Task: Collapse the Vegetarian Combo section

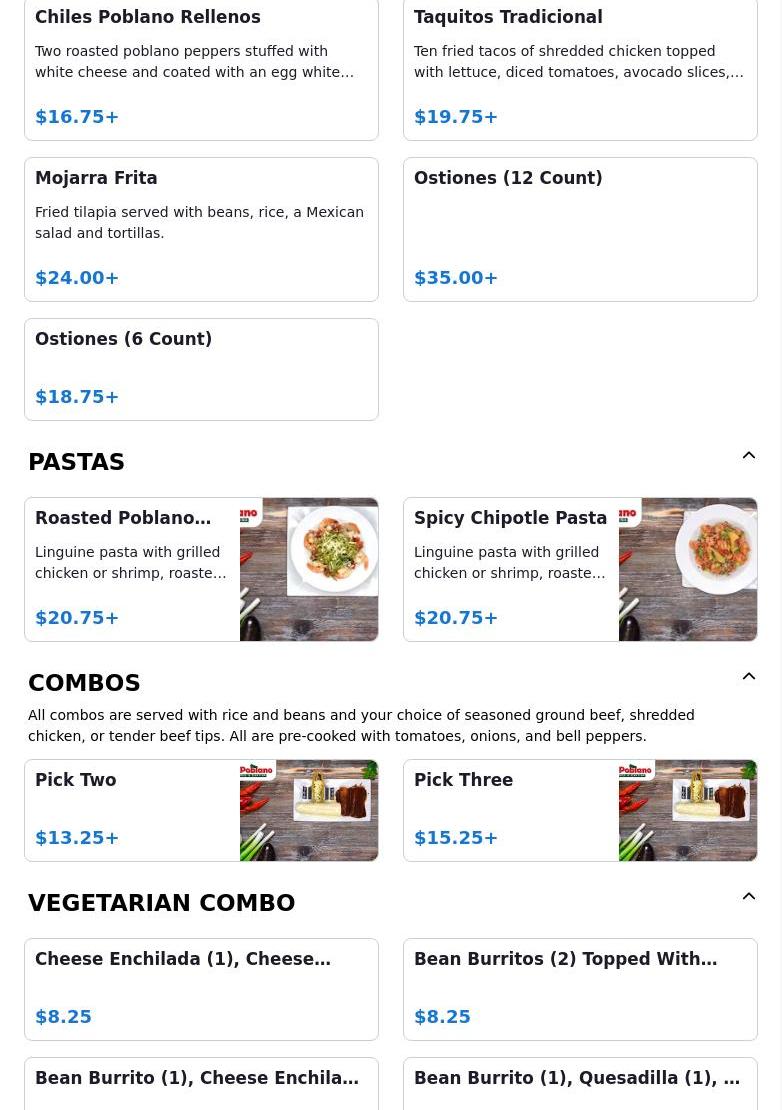Action: [x=748, y=897]
